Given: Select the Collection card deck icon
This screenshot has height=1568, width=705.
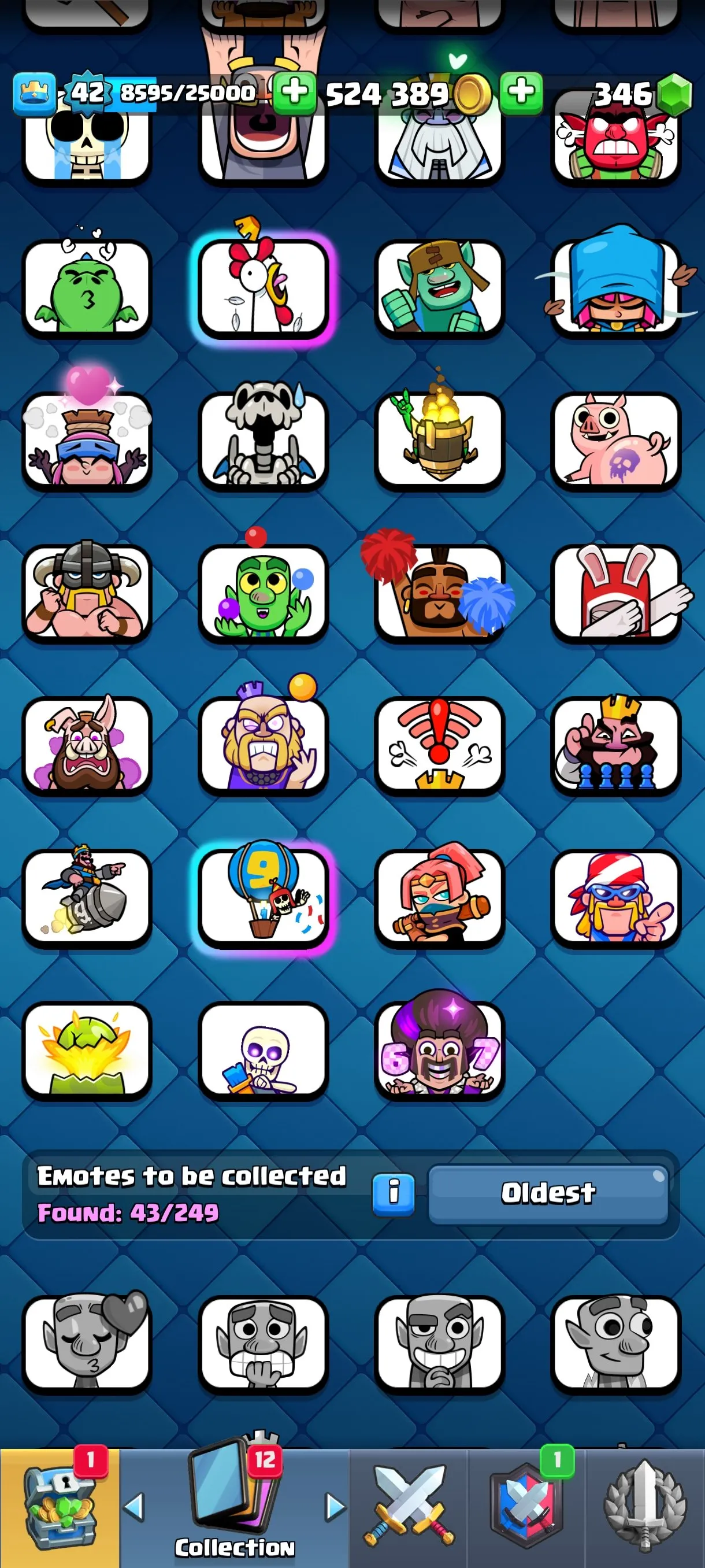Looking at the screenshot, I should (228, 1491).
